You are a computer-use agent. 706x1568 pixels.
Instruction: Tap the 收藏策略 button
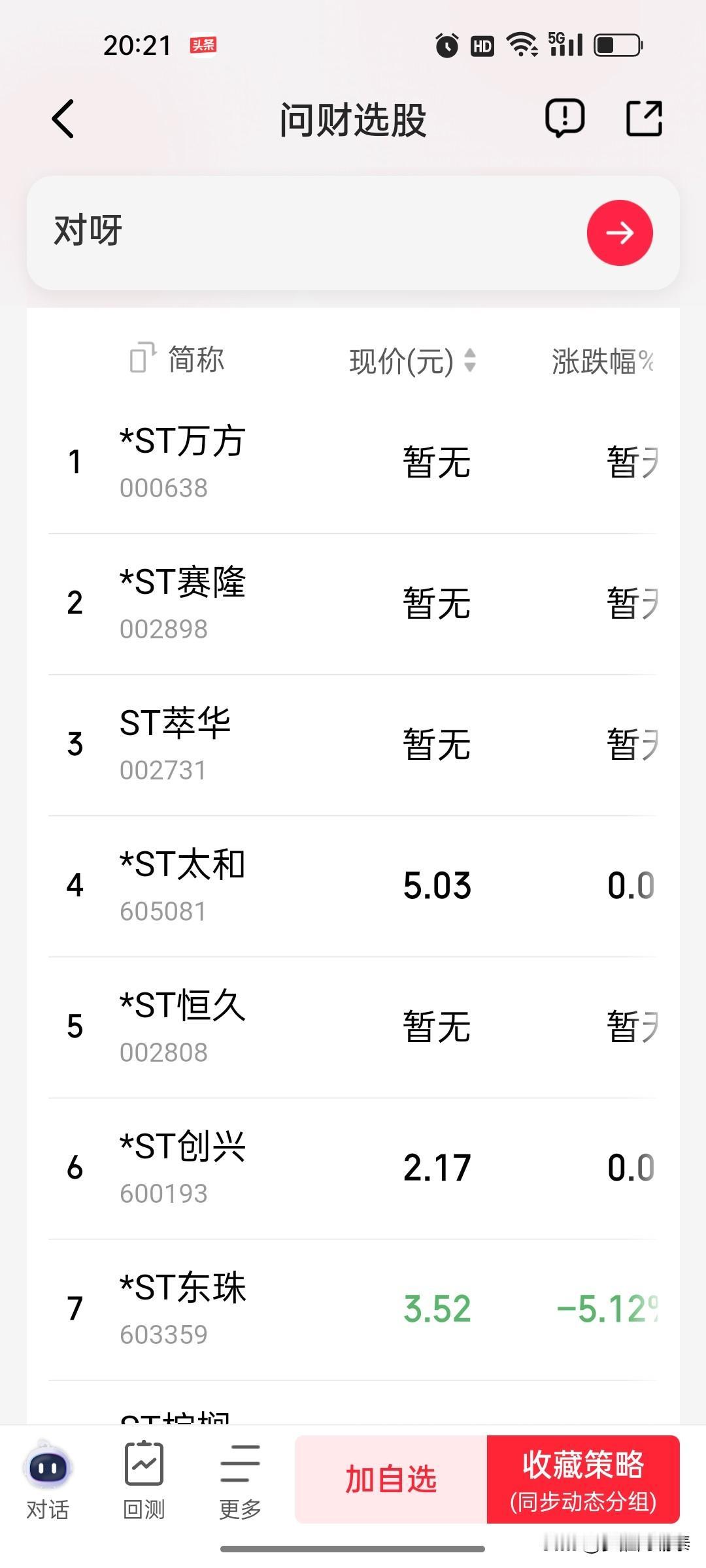point(583,1480)
